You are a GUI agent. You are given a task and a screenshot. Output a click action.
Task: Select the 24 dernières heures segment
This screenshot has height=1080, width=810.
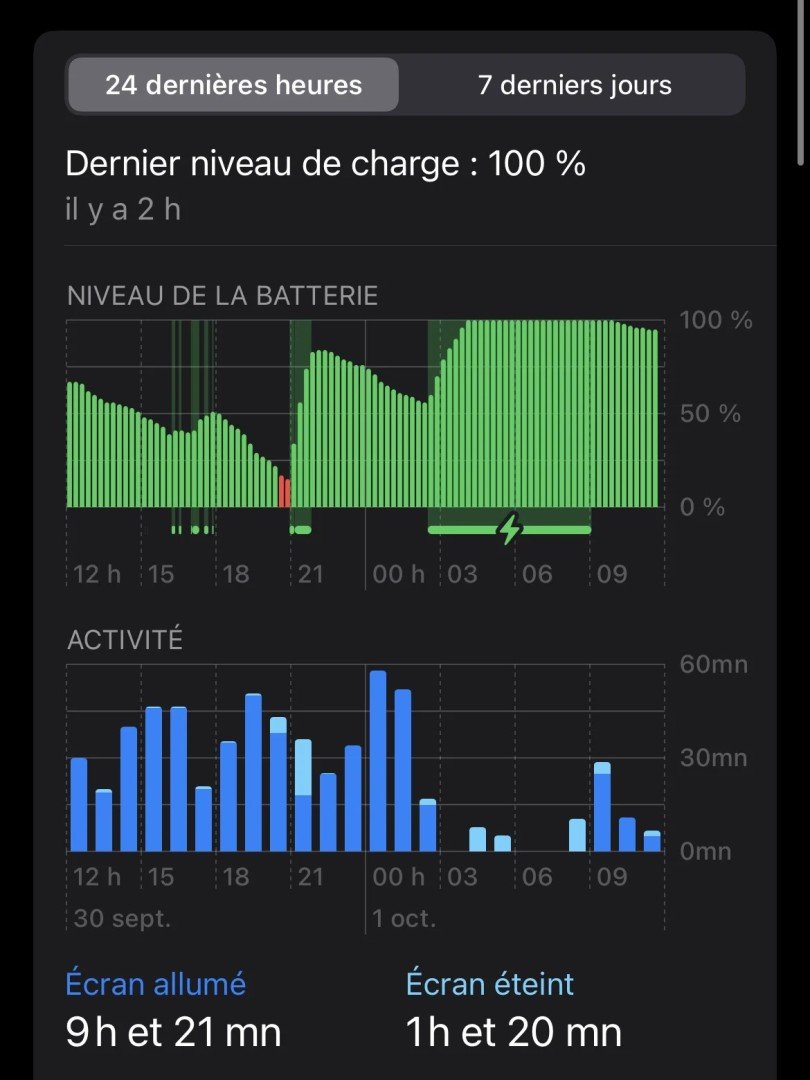click(233, 85)
